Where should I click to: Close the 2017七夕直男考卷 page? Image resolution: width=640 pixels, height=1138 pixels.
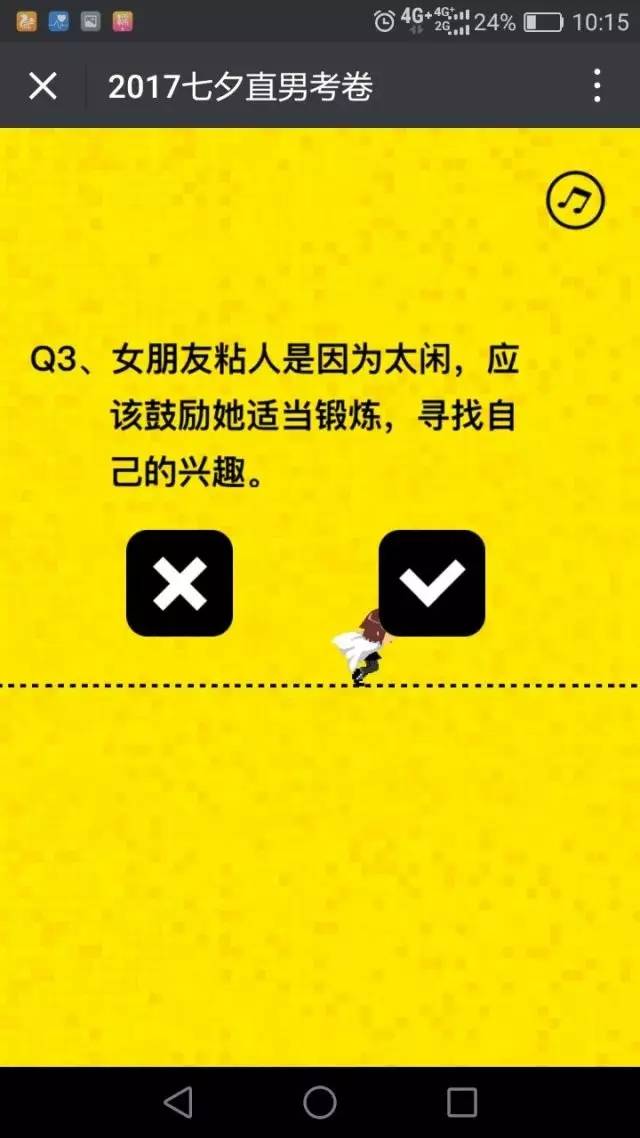pos(43,87)
